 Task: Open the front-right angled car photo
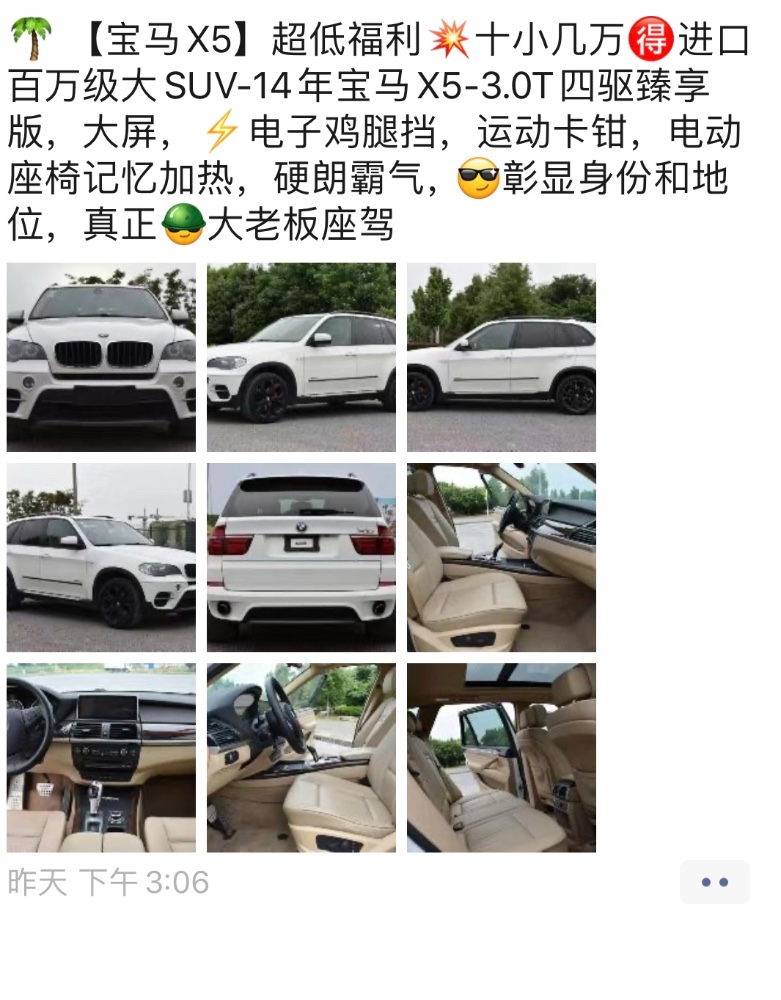click(101, 557)
